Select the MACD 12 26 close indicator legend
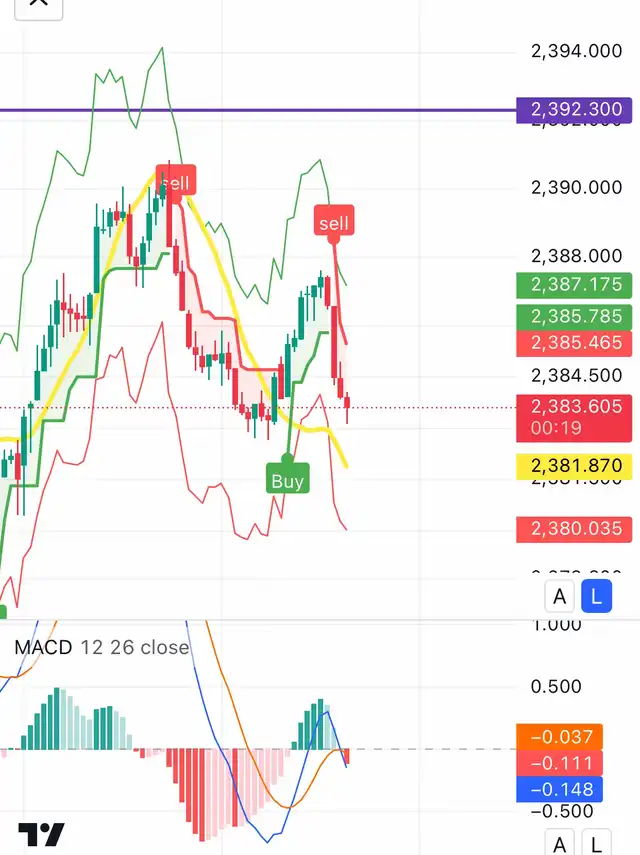Image resolution: width=640 pixels, height=855 pixels. 101,647
